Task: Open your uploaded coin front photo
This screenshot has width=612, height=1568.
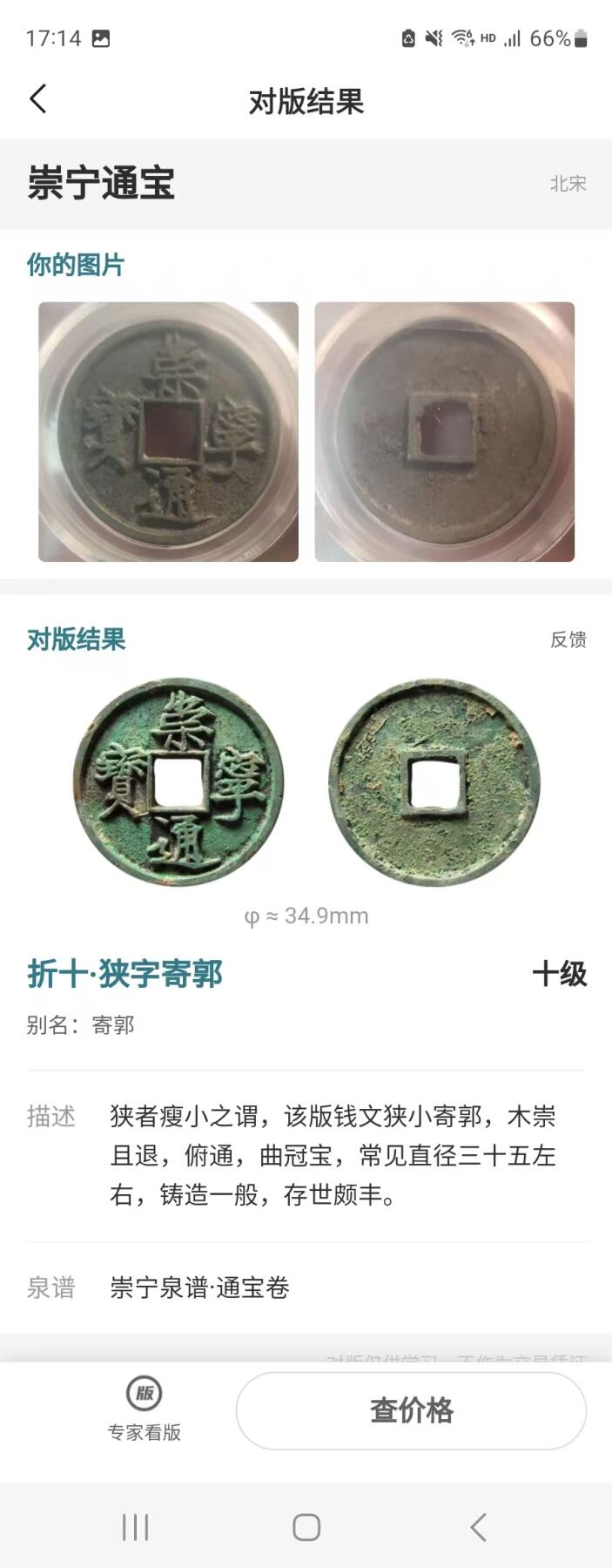Action: click(x=168, y=431)
